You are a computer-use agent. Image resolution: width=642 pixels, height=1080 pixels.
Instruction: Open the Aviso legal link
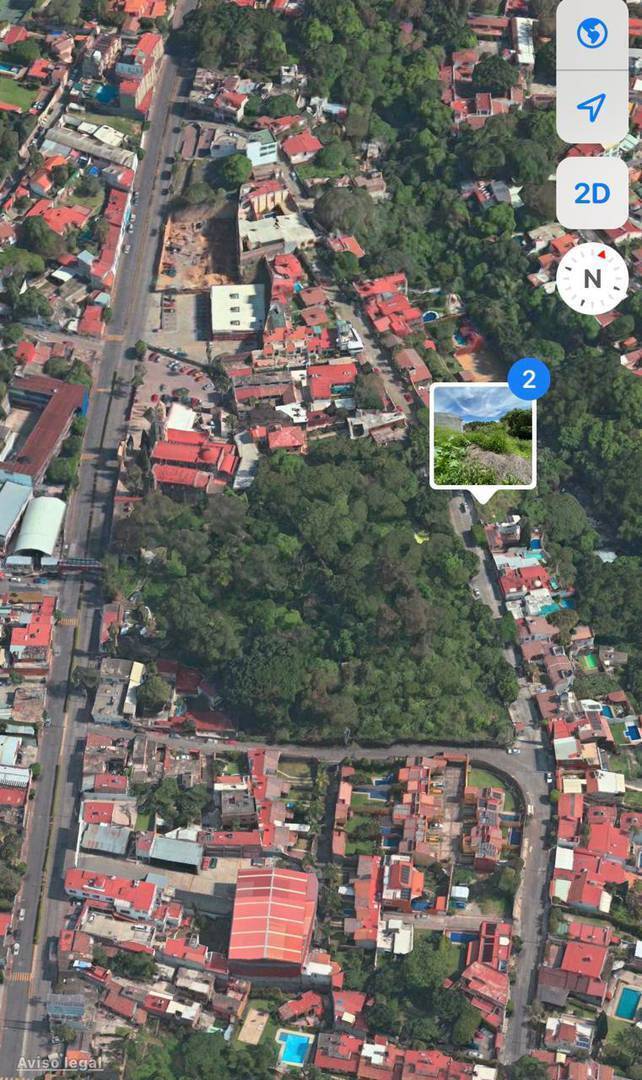[59, 1062]
